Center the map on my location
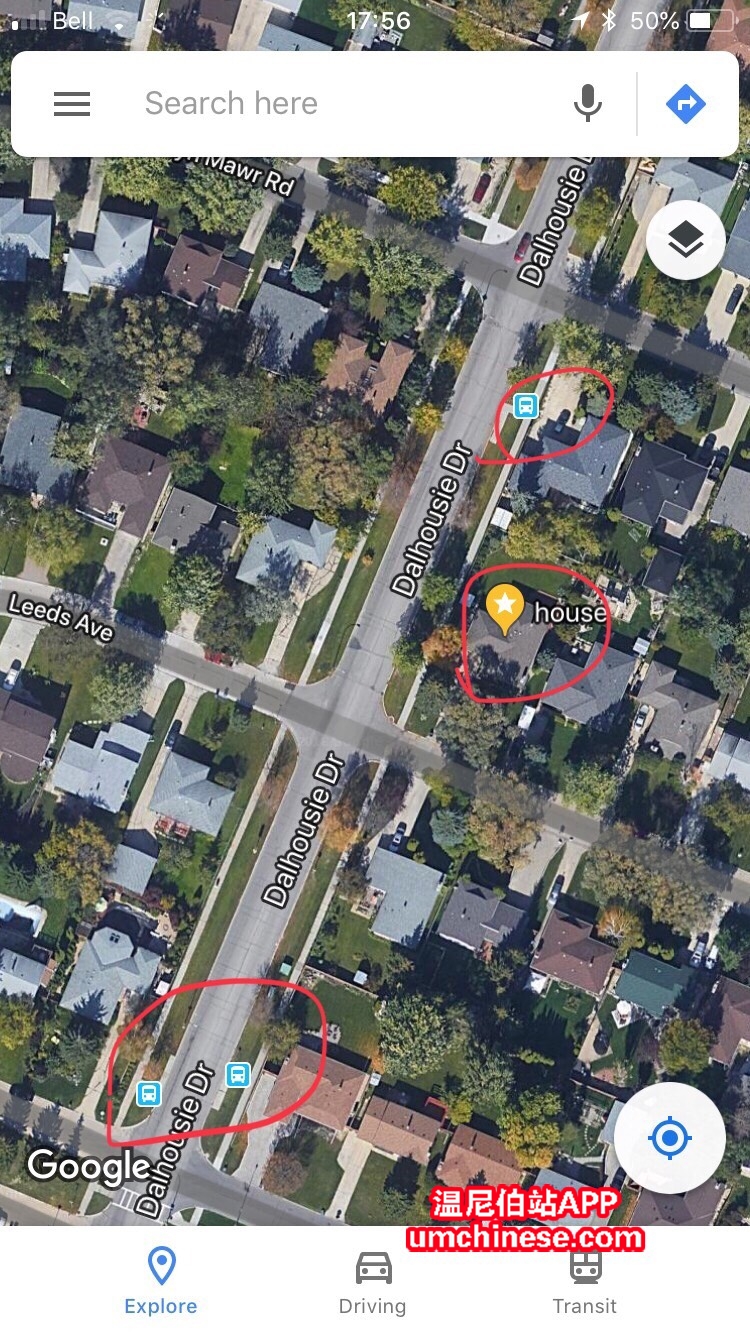Image resolution: width=750 pixels, height=1334 pixels. point(670,1138)
